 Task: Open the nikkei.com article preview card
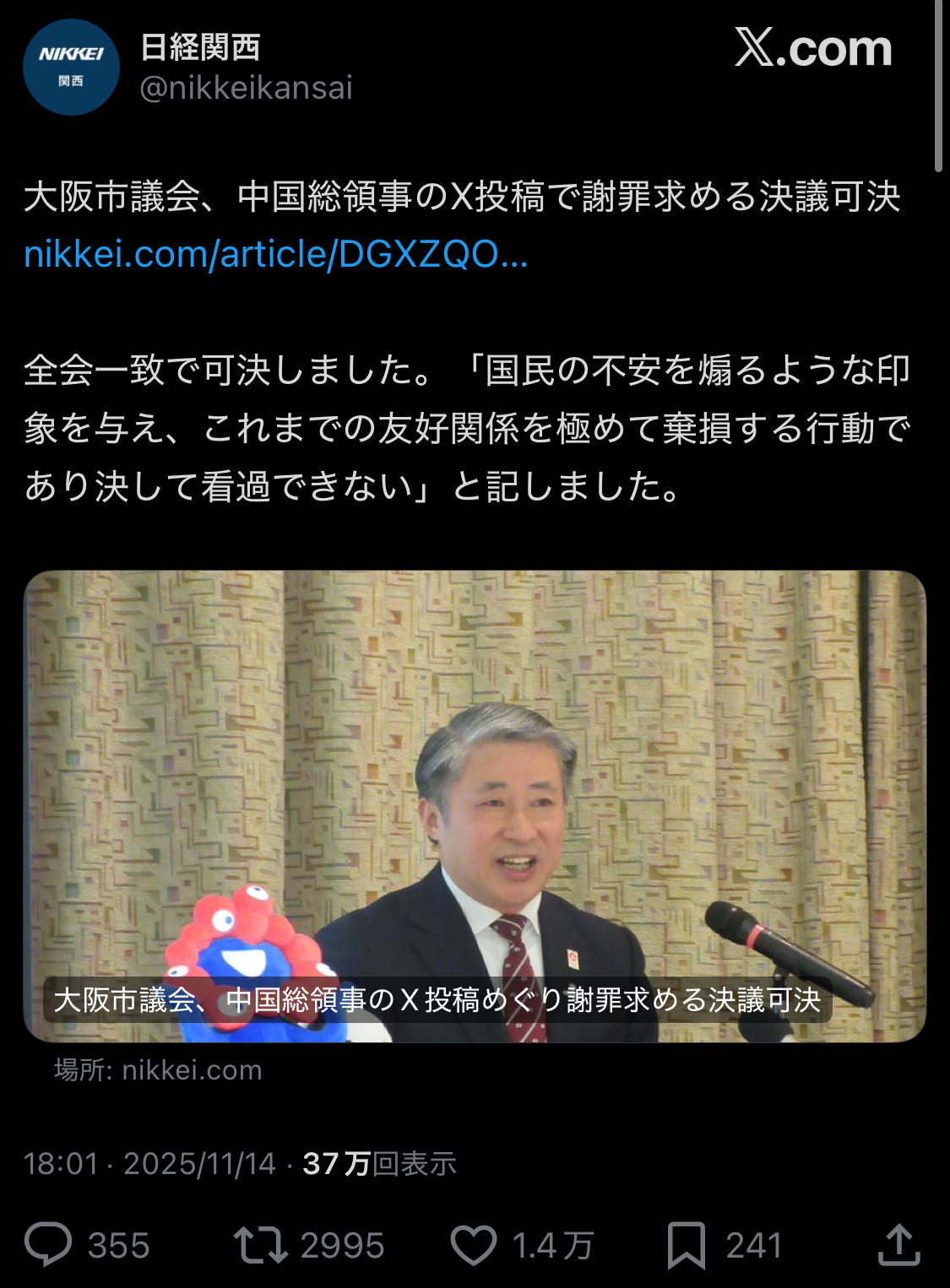[475, 806]
